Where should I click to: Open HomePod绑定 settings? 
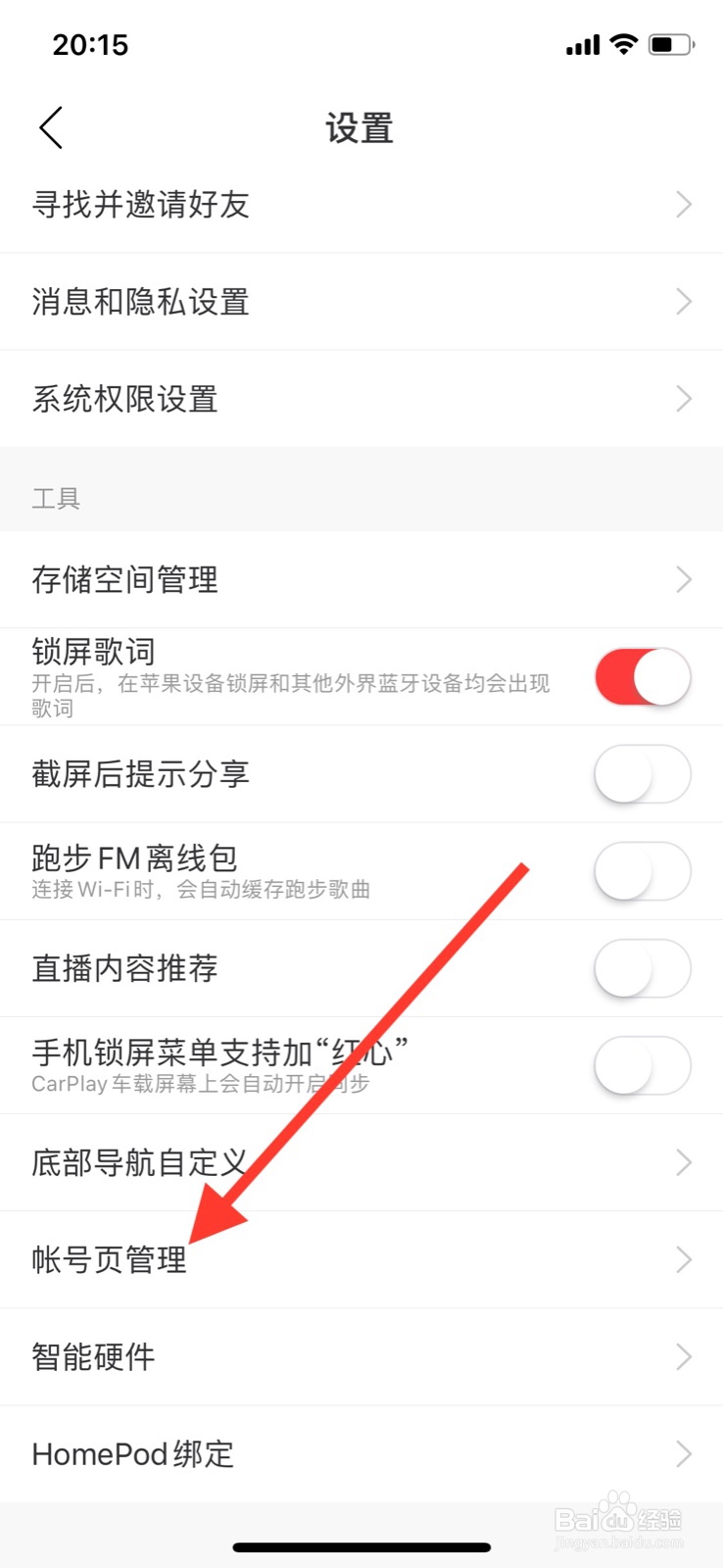(361, 1453)
